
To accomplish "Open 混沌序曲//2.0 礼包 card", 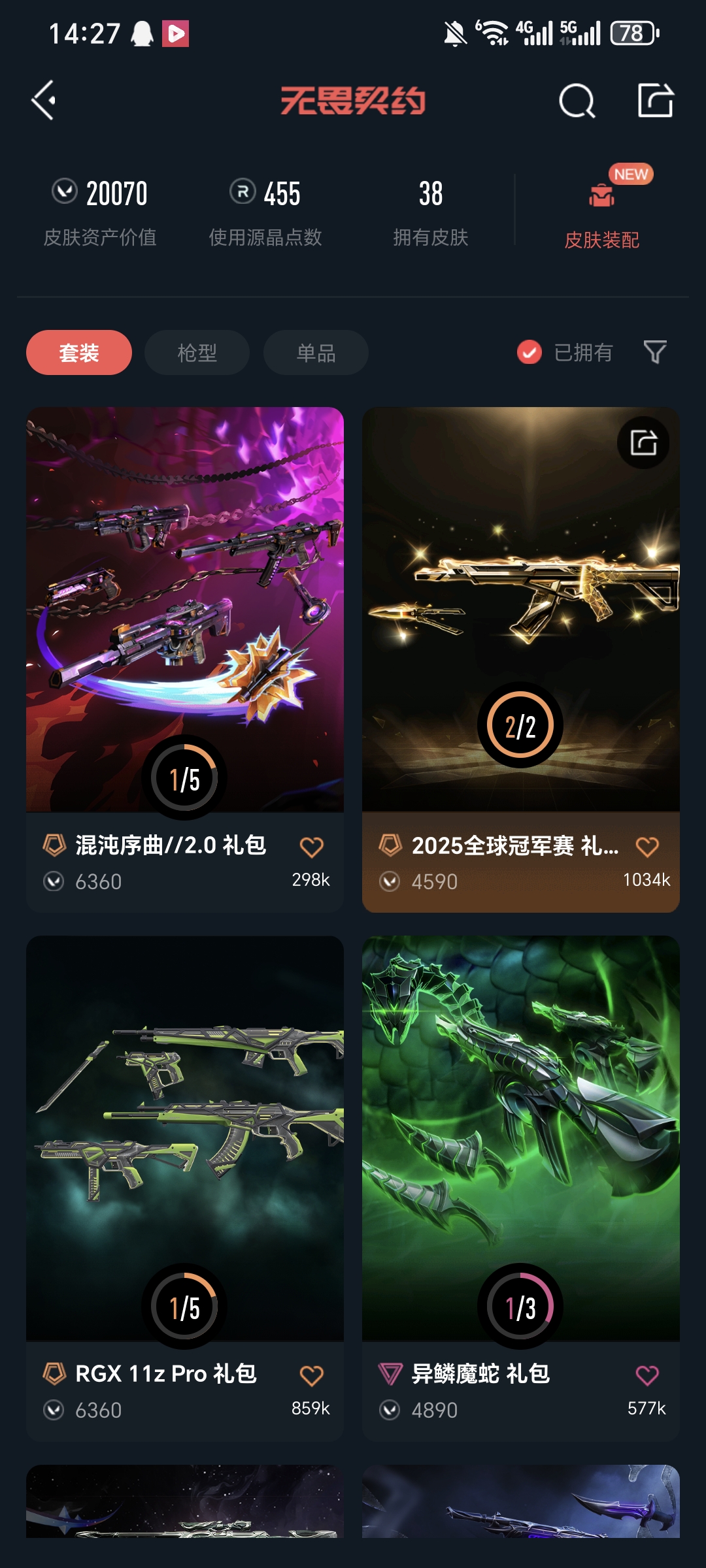I will pos(185,608).
